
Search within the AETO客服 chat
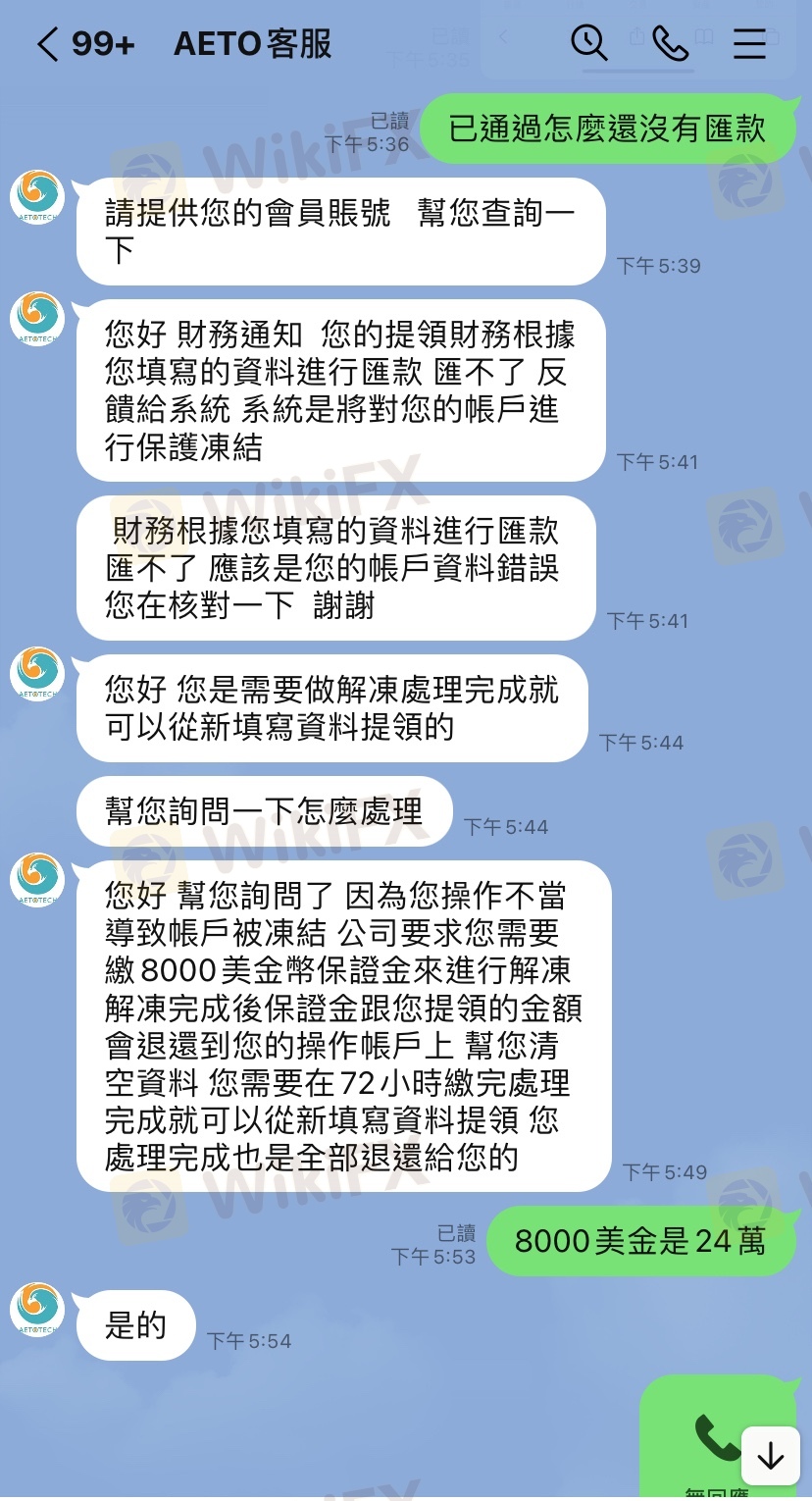tap(588, 43)
